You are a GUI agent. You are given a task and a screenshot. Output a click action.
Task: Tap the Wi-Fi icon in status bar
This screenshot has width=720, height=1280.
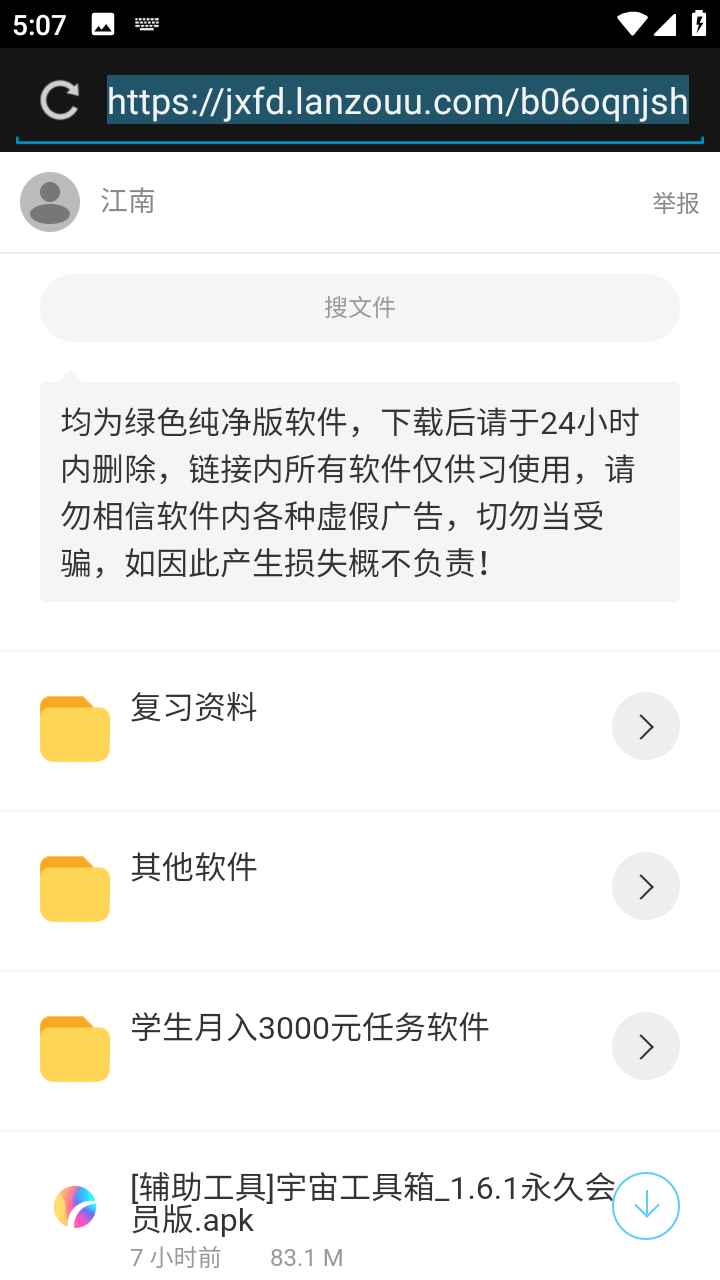click(x=631, y=22)
